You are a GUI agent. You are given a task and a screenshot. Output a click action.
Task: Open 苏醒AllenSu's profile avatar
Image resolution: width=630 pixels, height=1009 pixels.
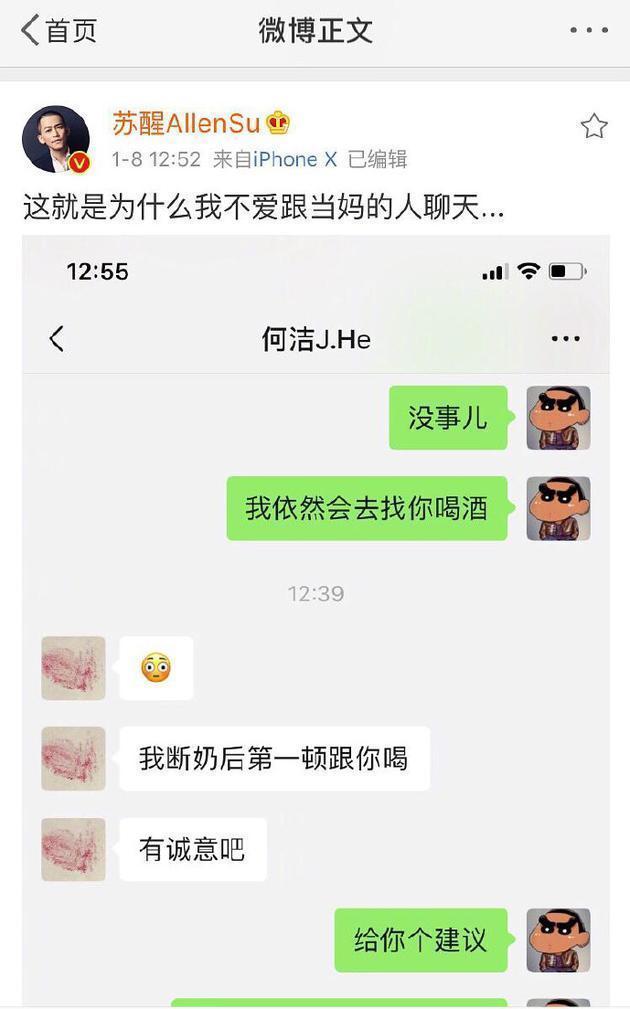pyautogui.click(x=56, y=139)
